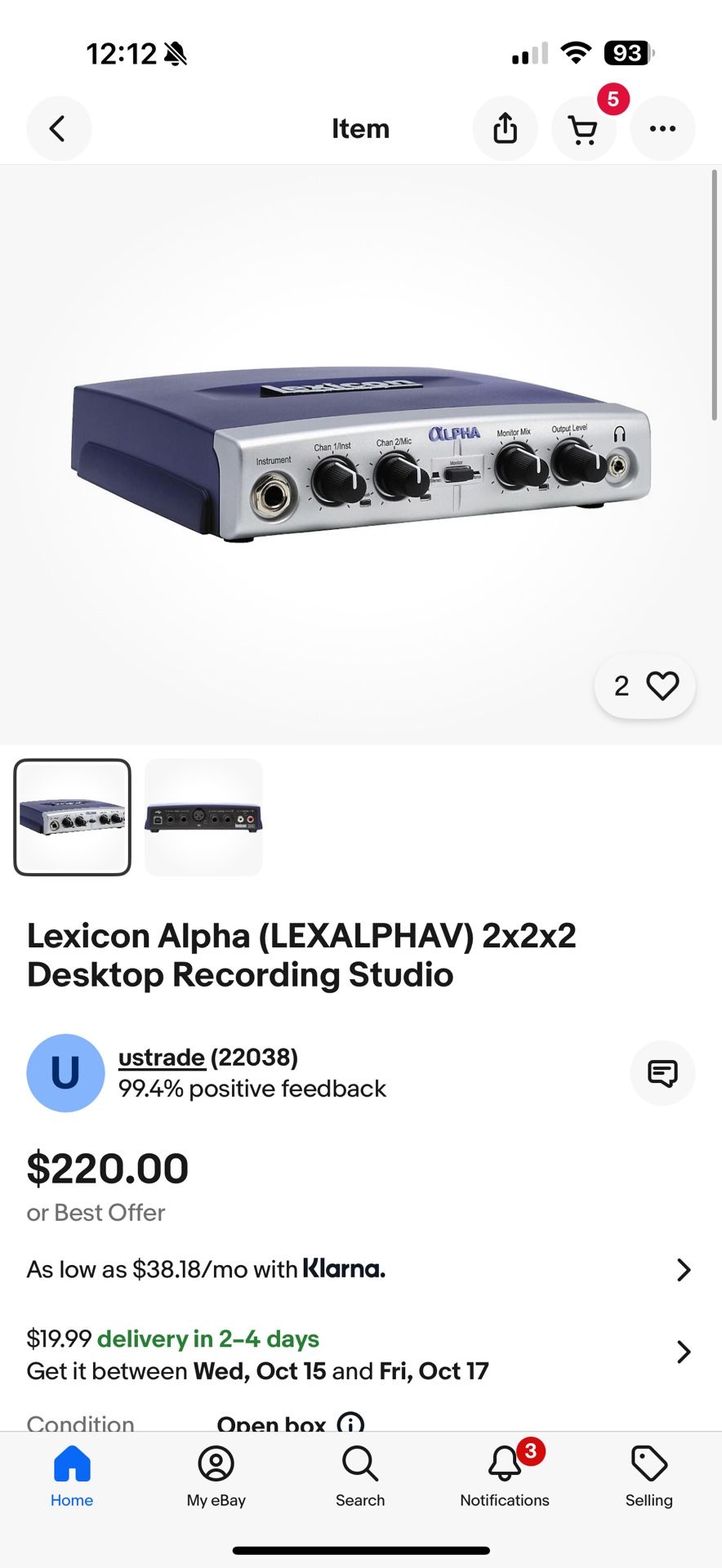Switch to the Selling tab
The width and height of the screenshot is (722, 1568).
pos(648,1477)
